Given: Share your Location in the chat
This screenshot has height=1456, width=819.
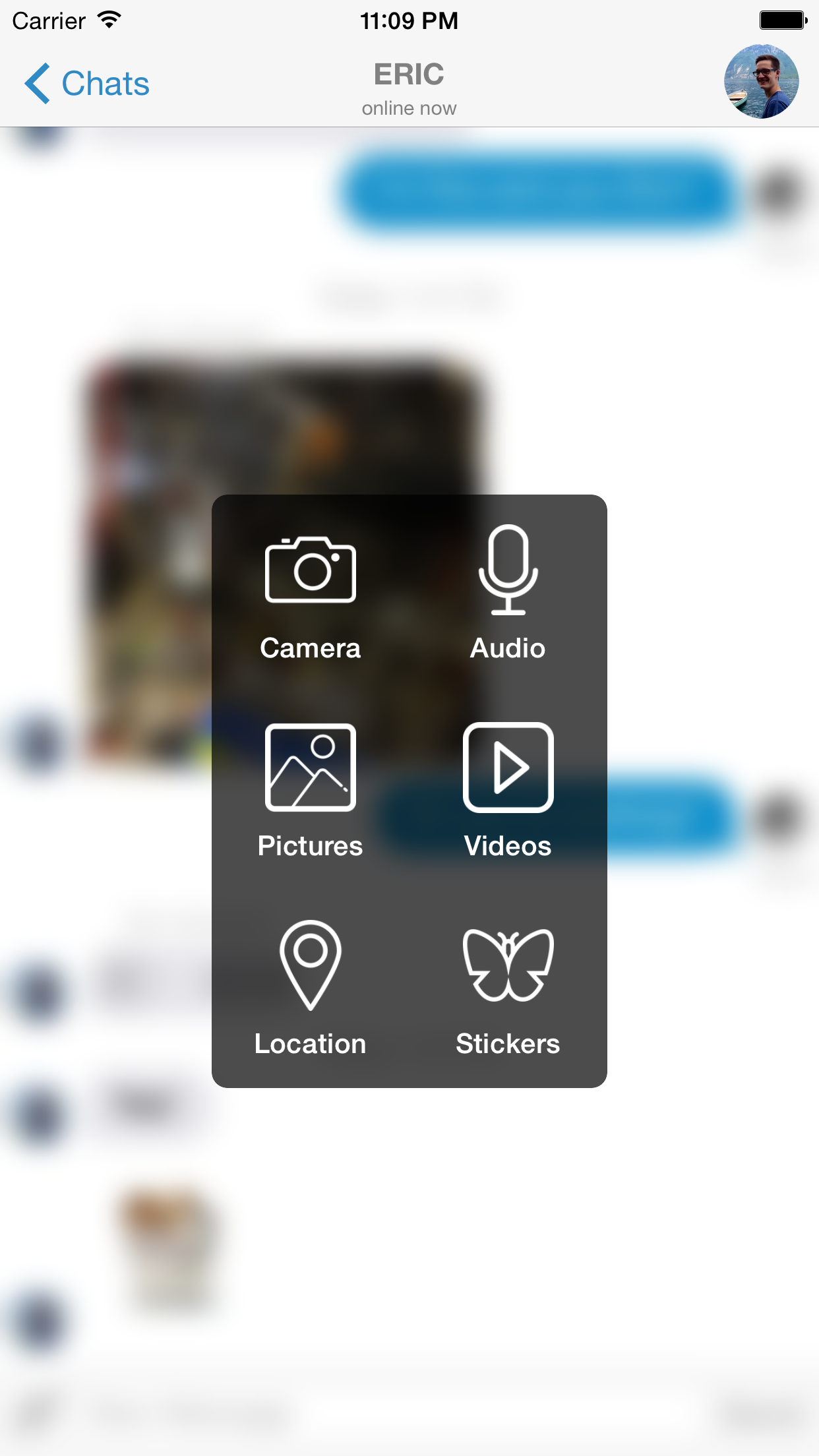Looking at the screenshot, I should (310, 989).
